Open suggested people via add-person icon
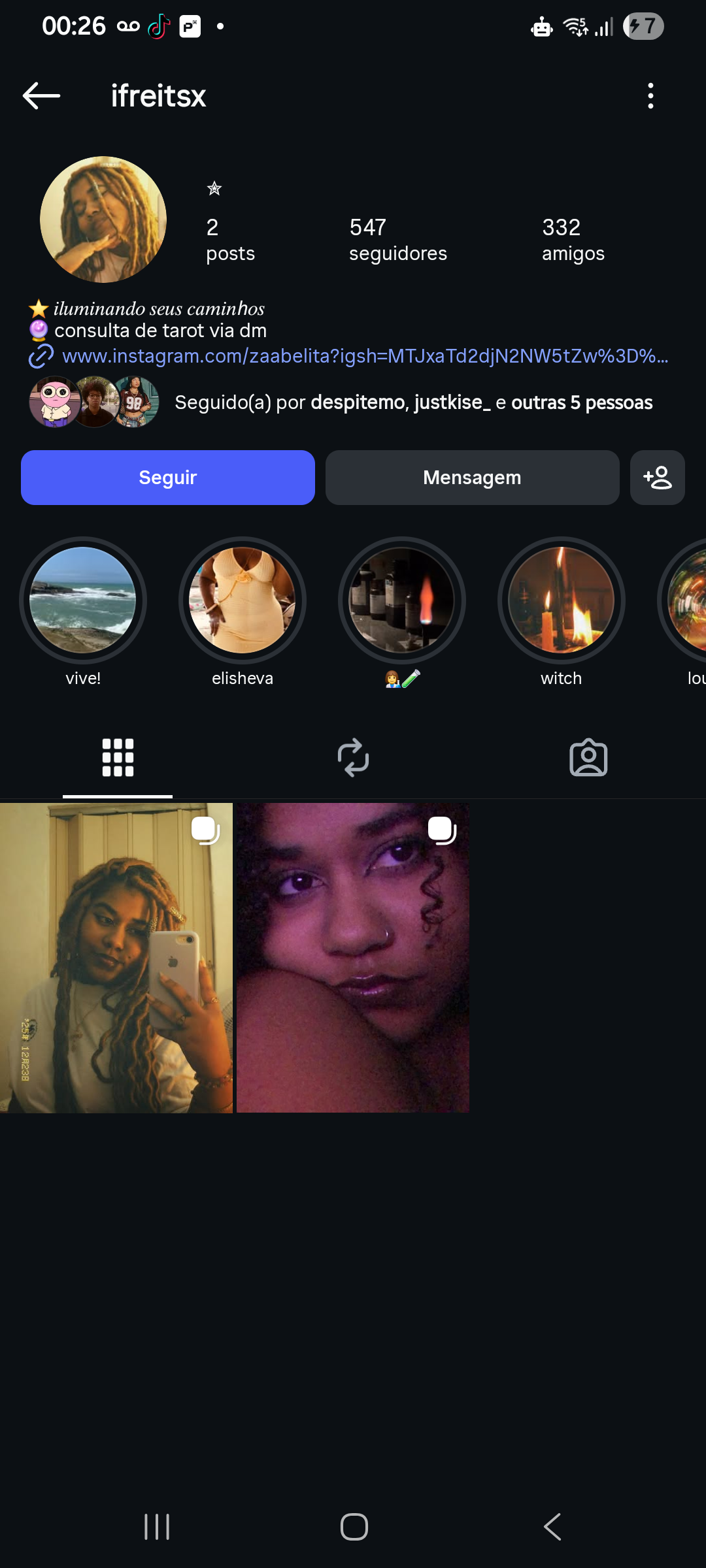 click(658, 478)
